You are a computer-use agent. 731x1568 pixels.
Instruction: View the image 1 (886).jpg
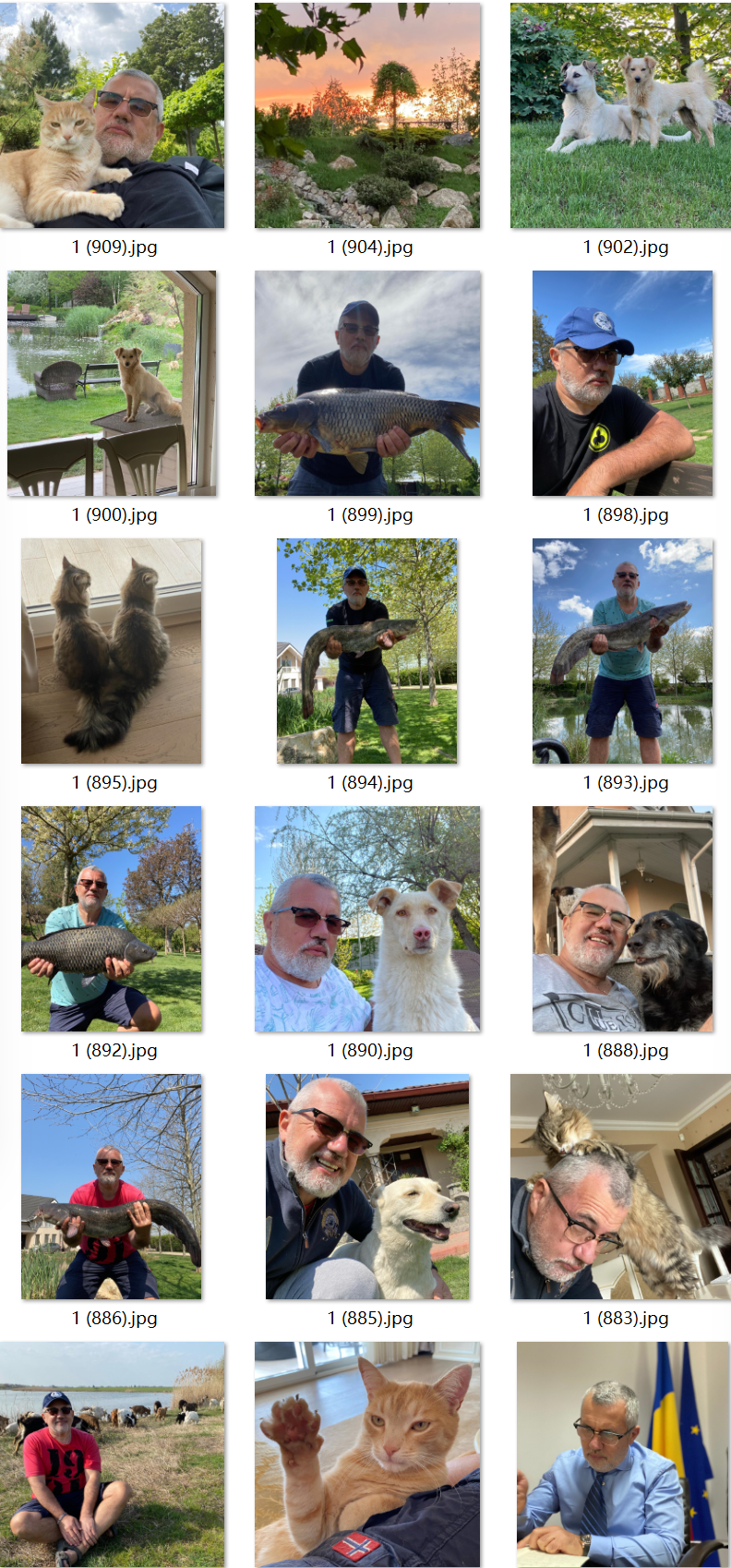pyautogui.click(x=112, y=1187)
